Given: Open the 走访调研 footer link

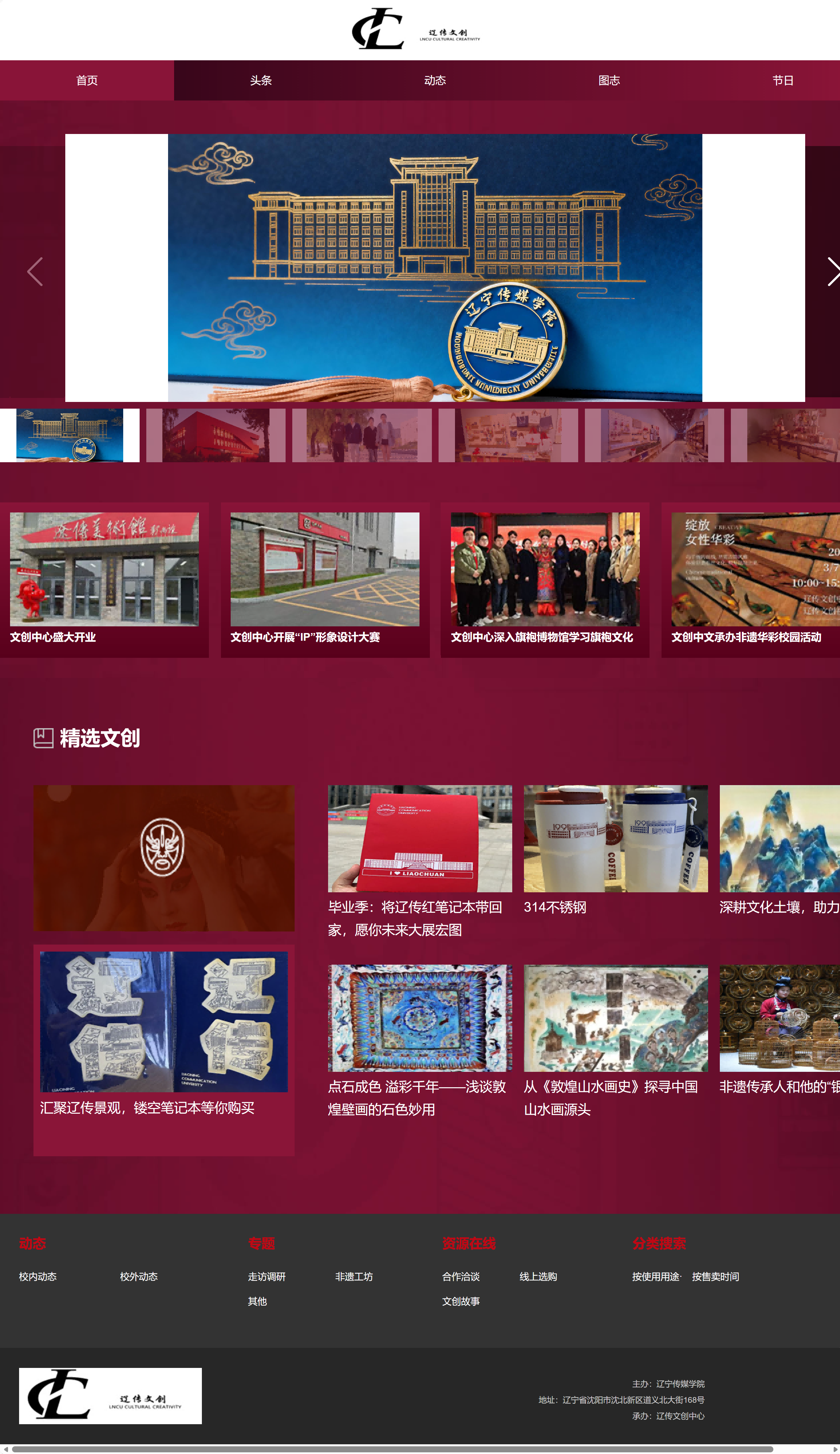Looking at the screenshot, I should 266,1276.
